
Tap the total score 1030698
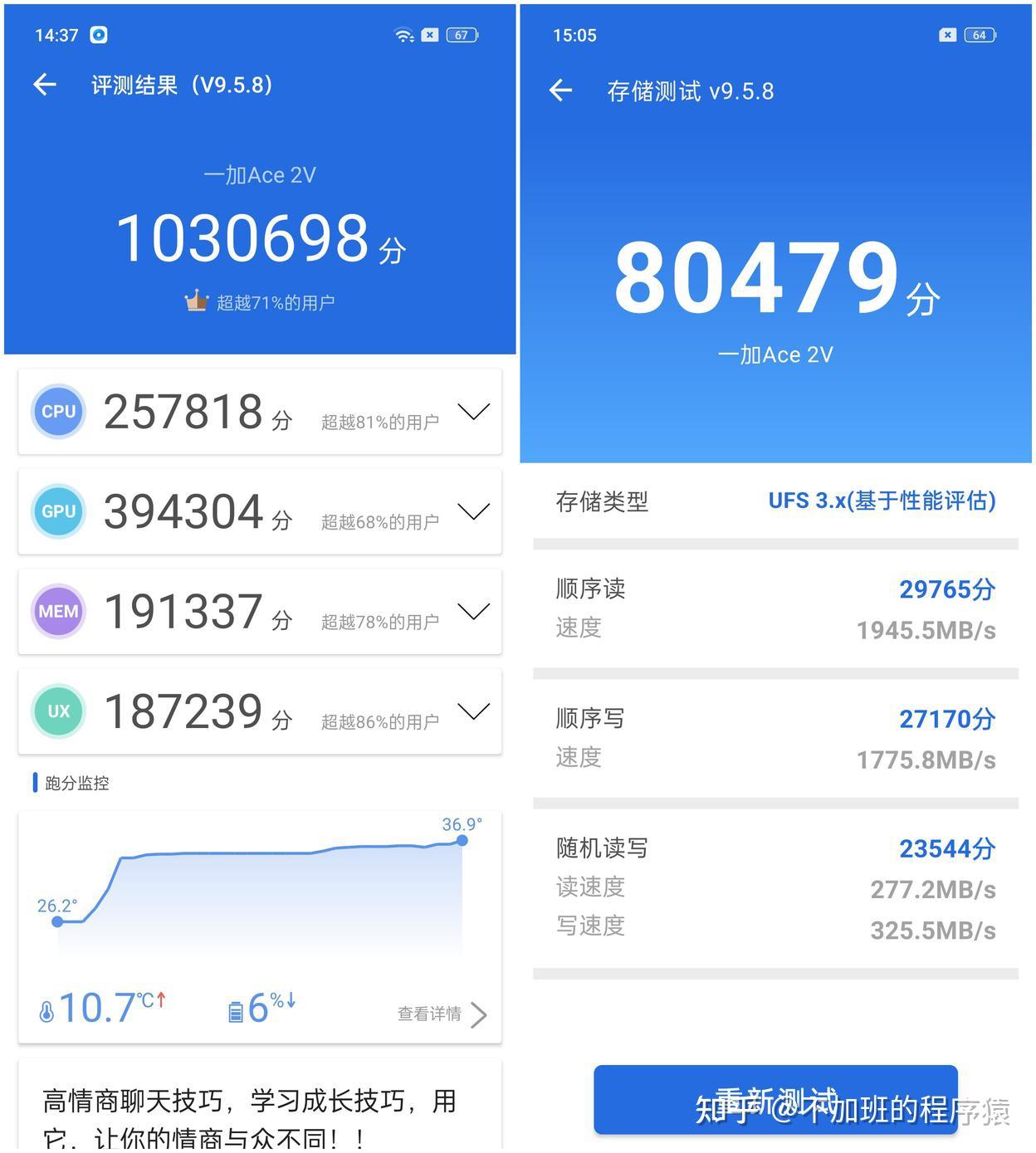[x=243, y=238]
